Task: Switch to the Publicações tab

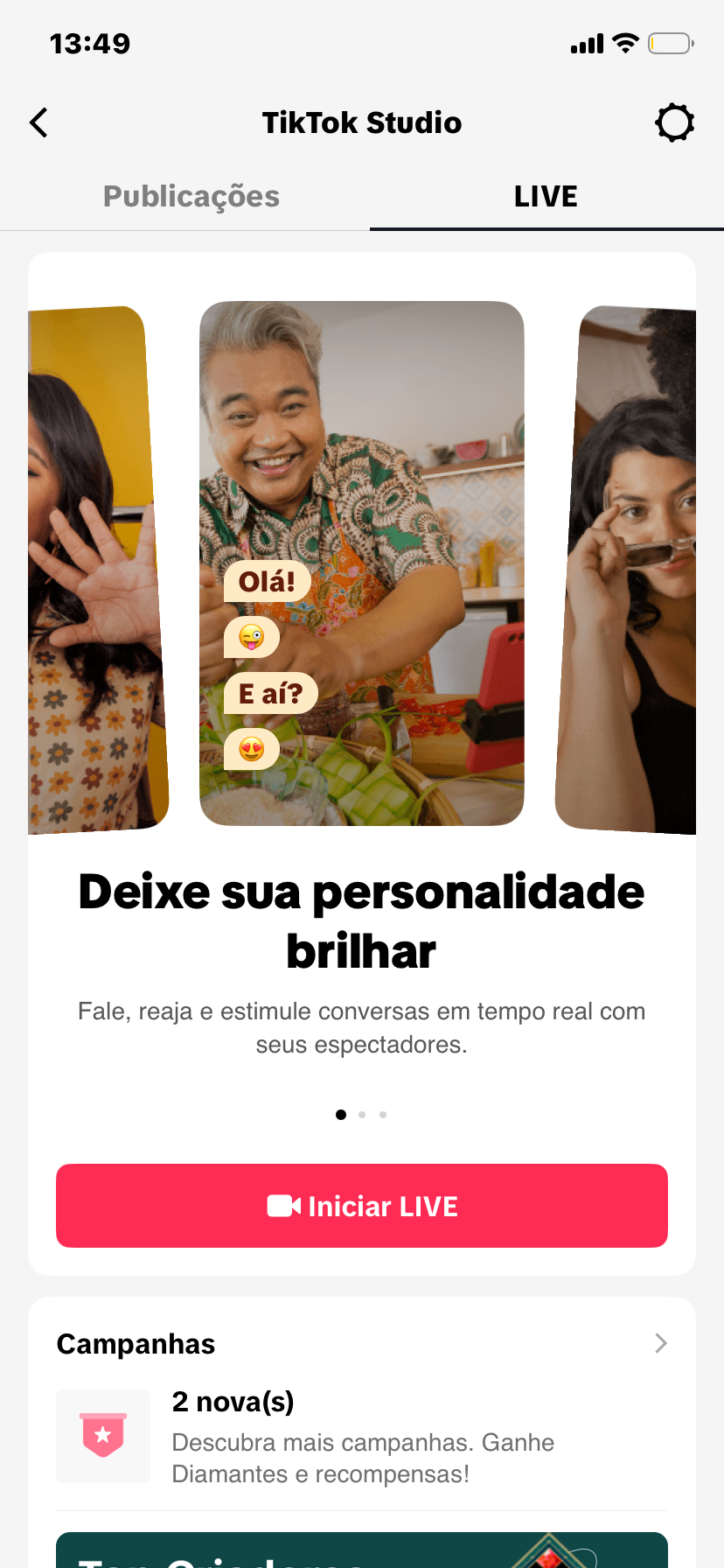Action: tap(191, 197)
